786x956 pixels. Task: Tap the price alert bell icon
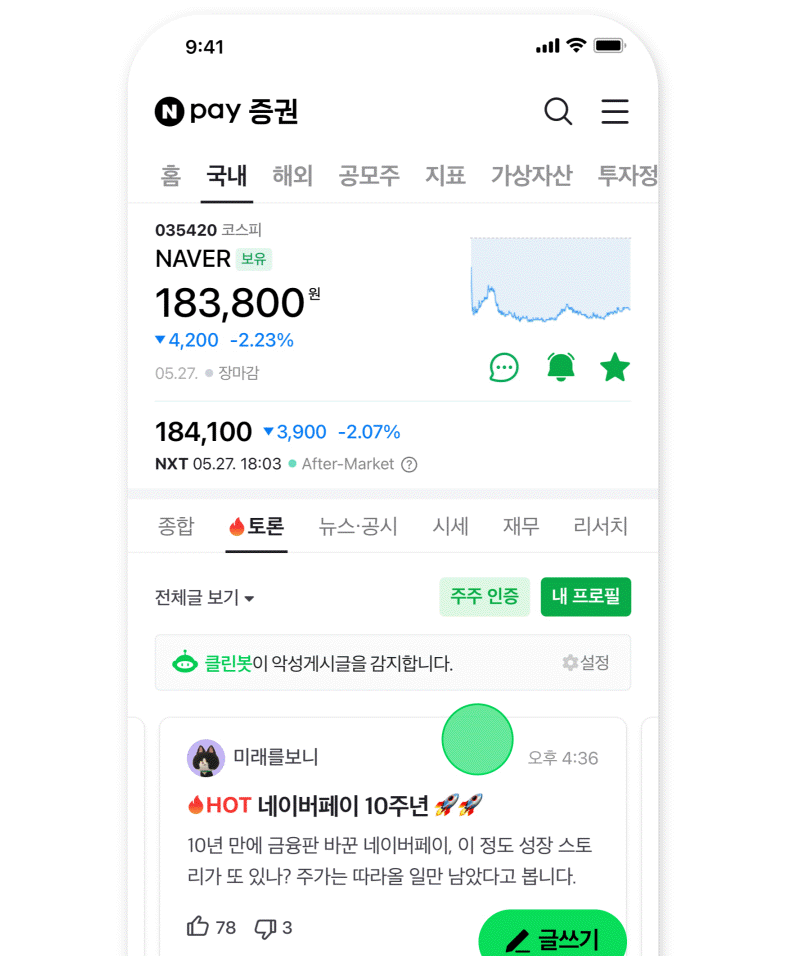tap(561, 368)
